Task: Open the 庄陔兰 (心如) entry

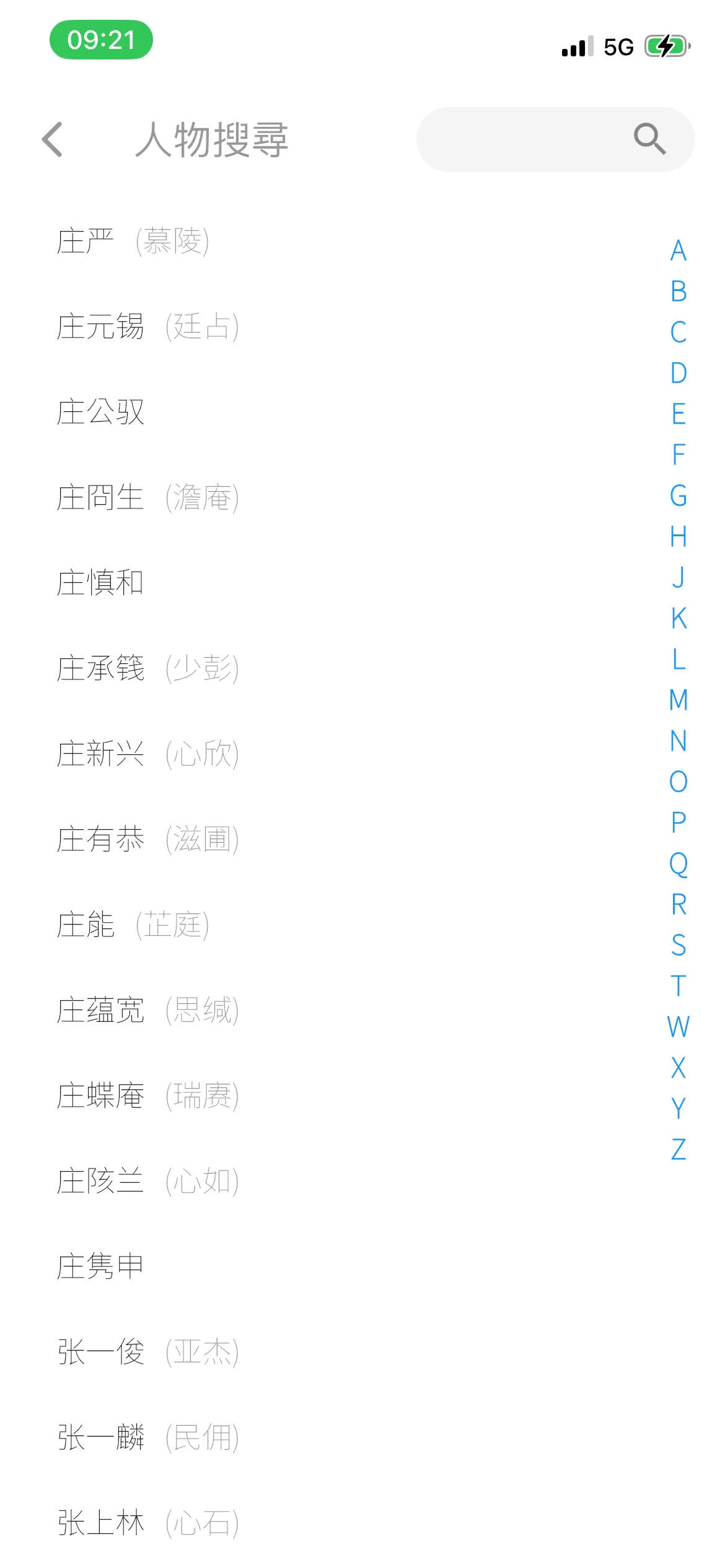Action: (x=149, y=1180)
